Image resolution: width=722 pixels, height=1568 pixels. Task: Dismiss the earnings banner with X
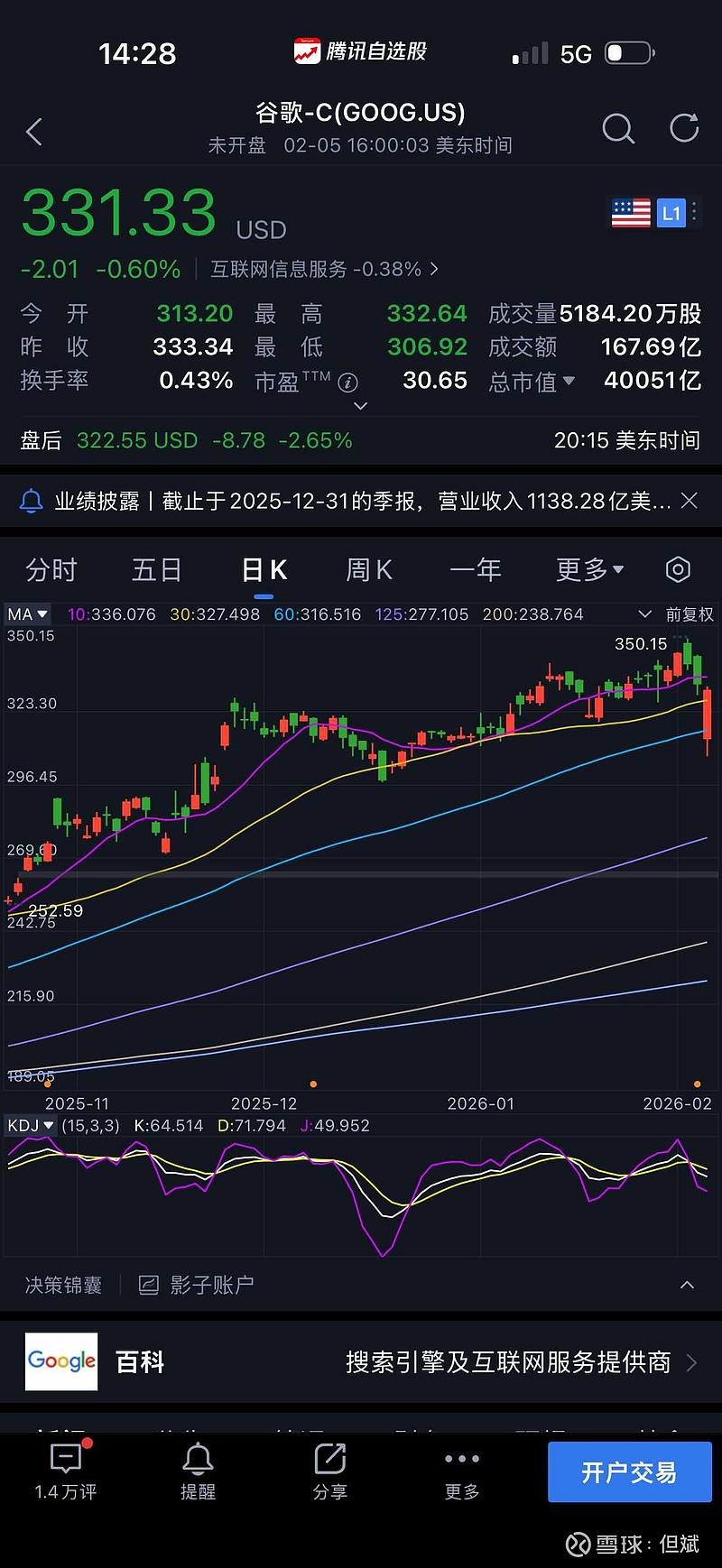coord(690,500)
